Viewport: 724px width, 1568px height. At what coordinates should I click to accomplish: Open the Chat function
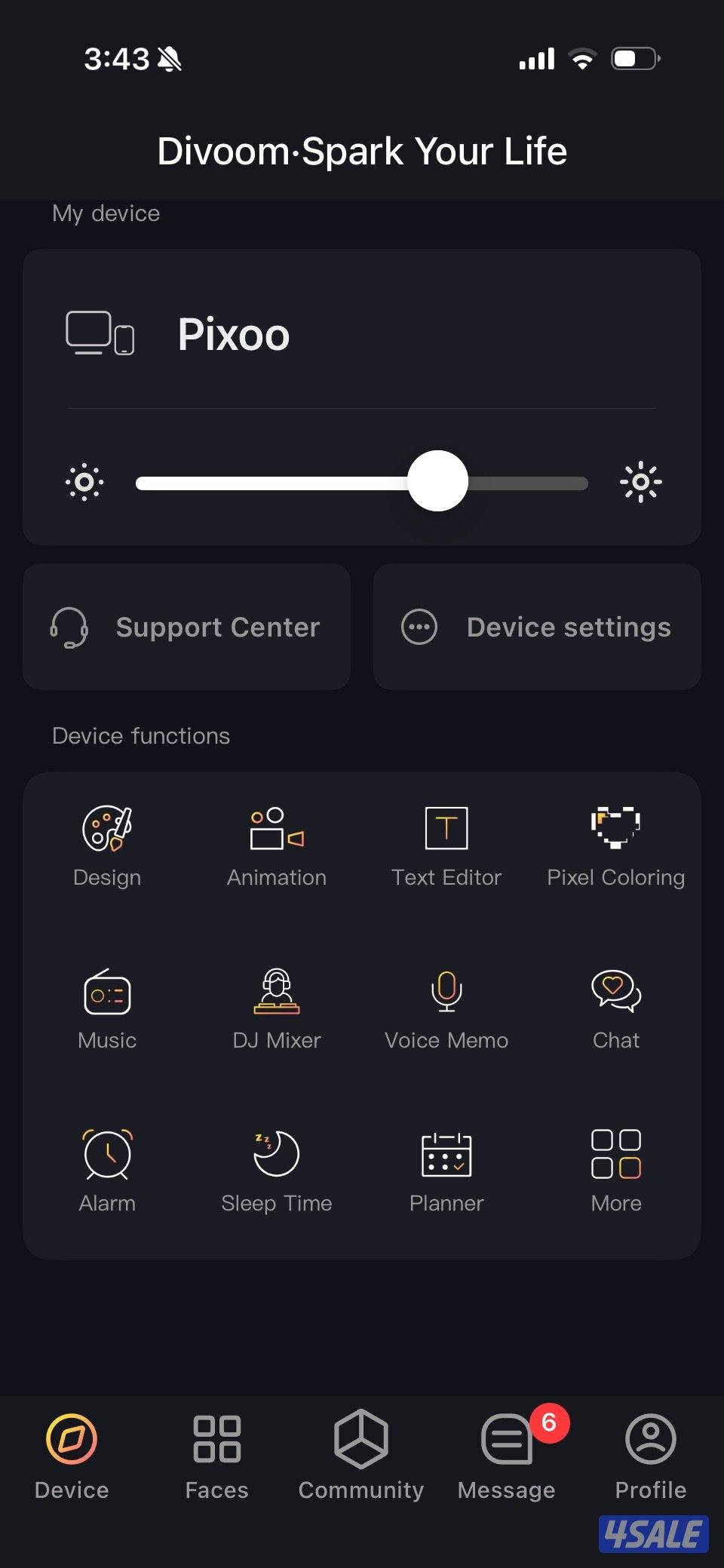(615, 1009)
